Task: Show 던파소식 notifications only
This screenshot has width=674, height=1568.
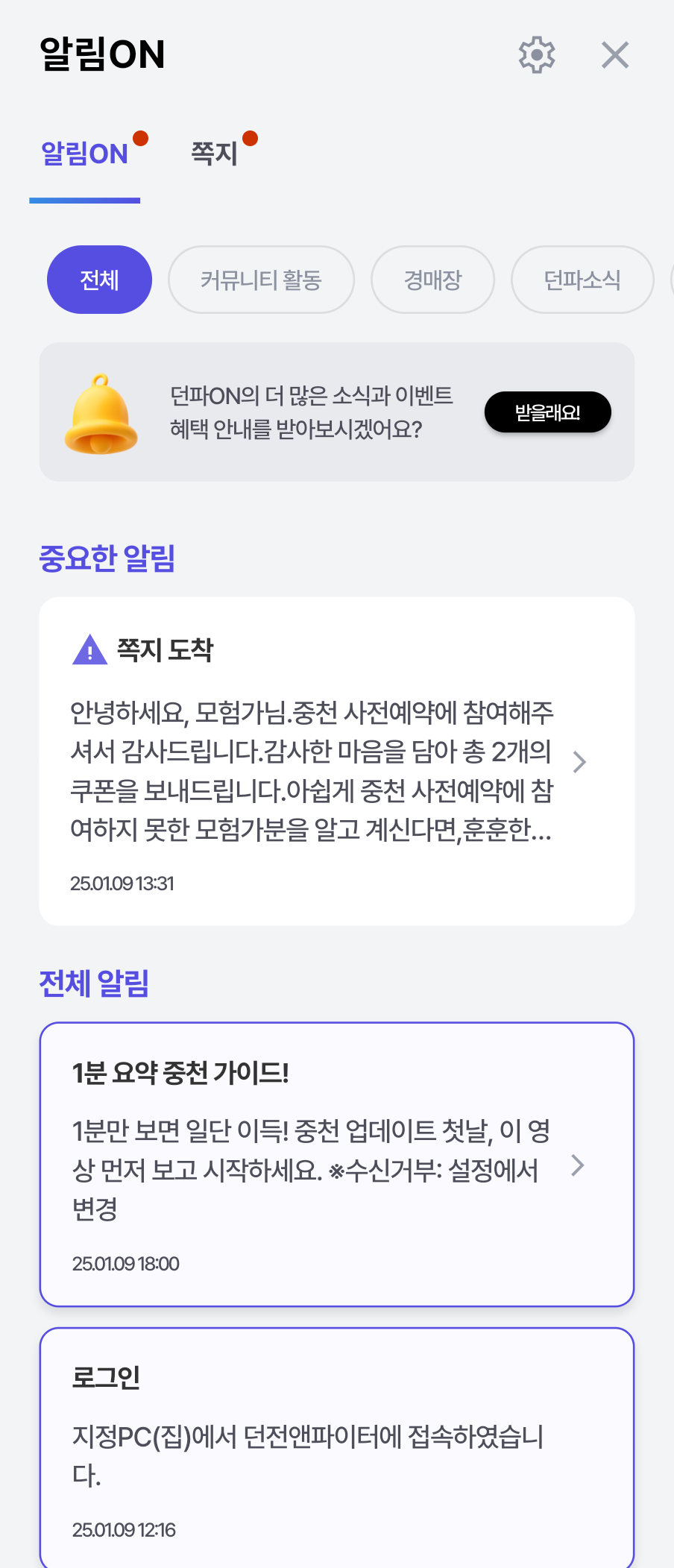Action: tap(582, 280)
